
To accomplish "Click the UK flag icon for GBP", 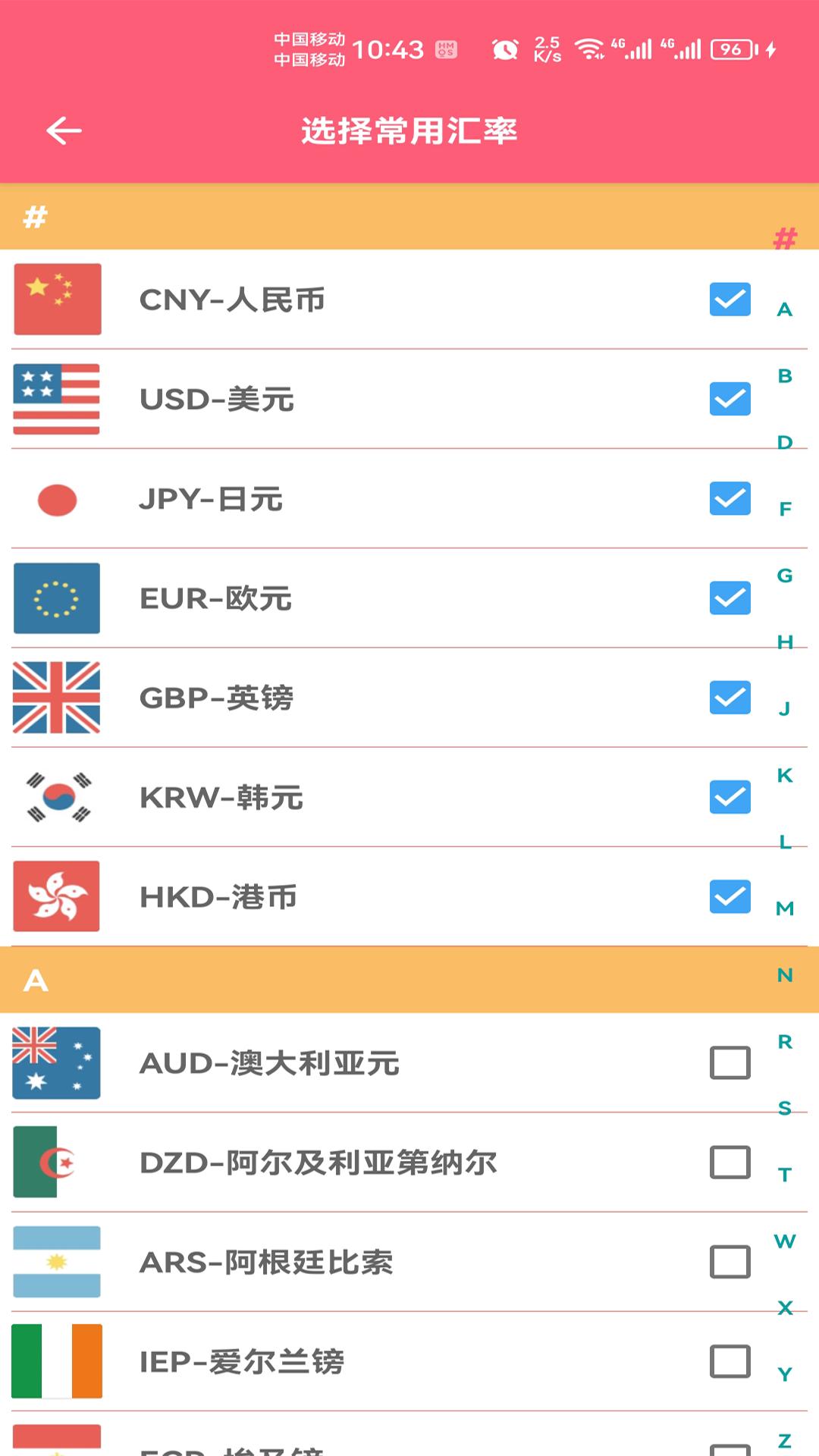I will pyautogui.click(x=57, y=698).
